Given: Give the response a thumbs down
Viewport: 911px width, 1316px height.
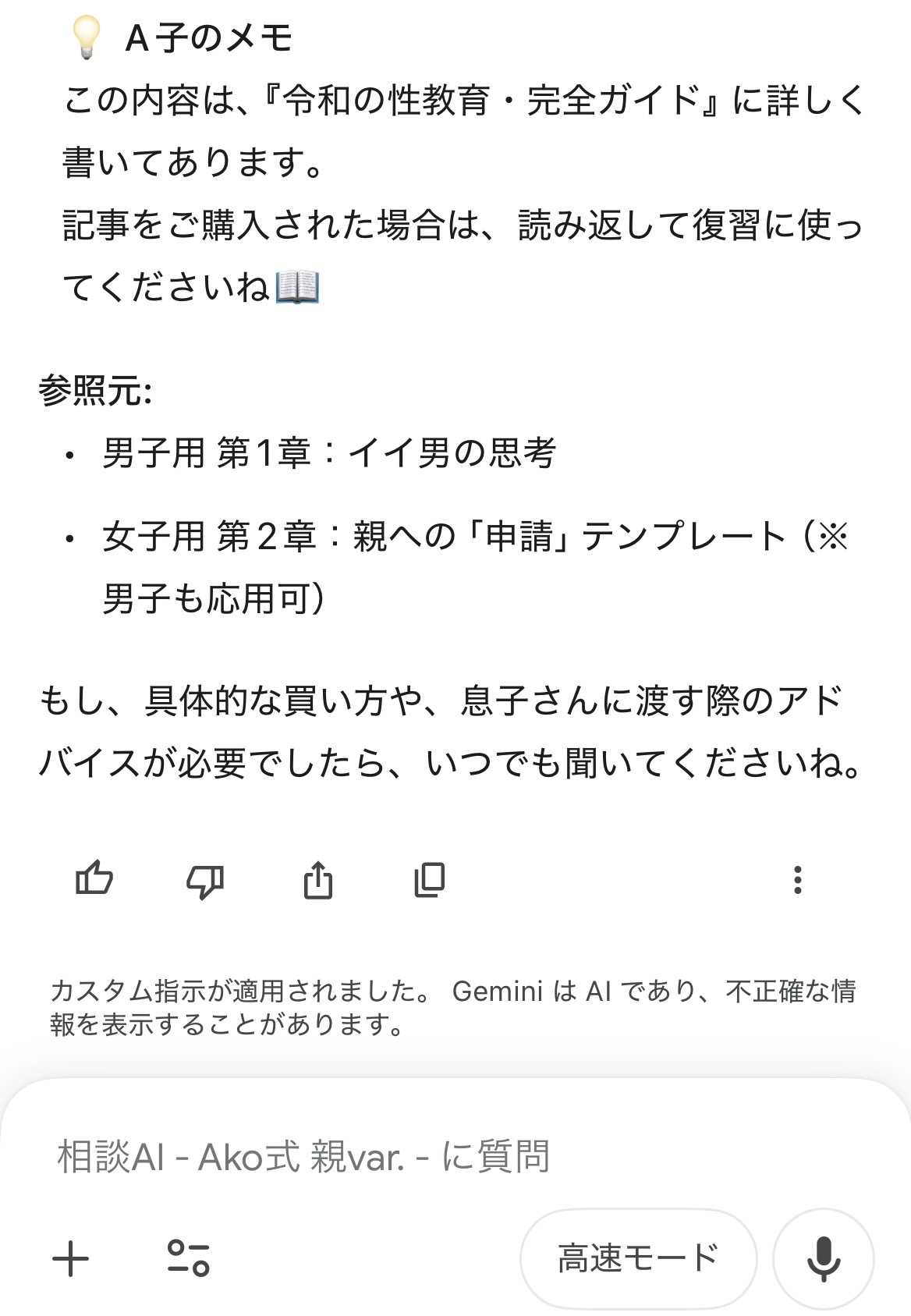Looking at the screenshot, I should (x=205, y=881).
